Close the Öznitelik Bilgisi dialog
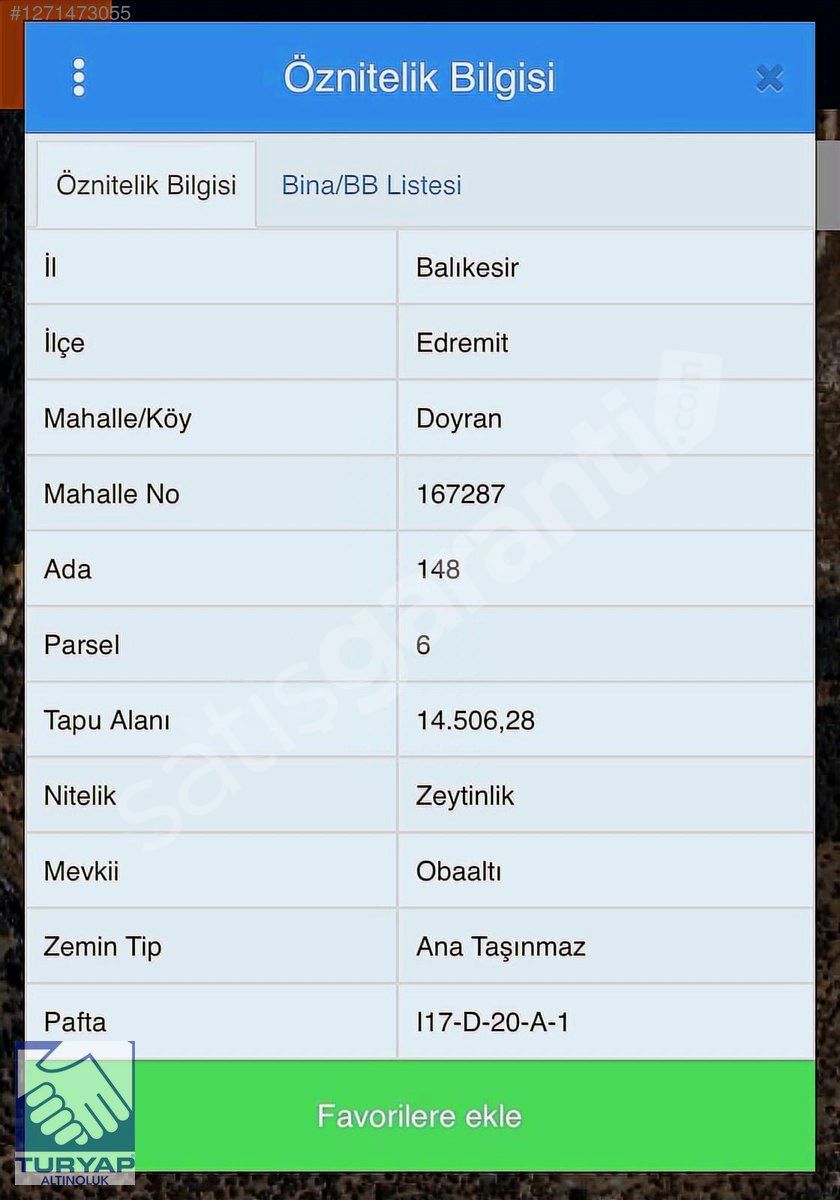Screen dimensions: 840x1200 click(x=769, y=78)
